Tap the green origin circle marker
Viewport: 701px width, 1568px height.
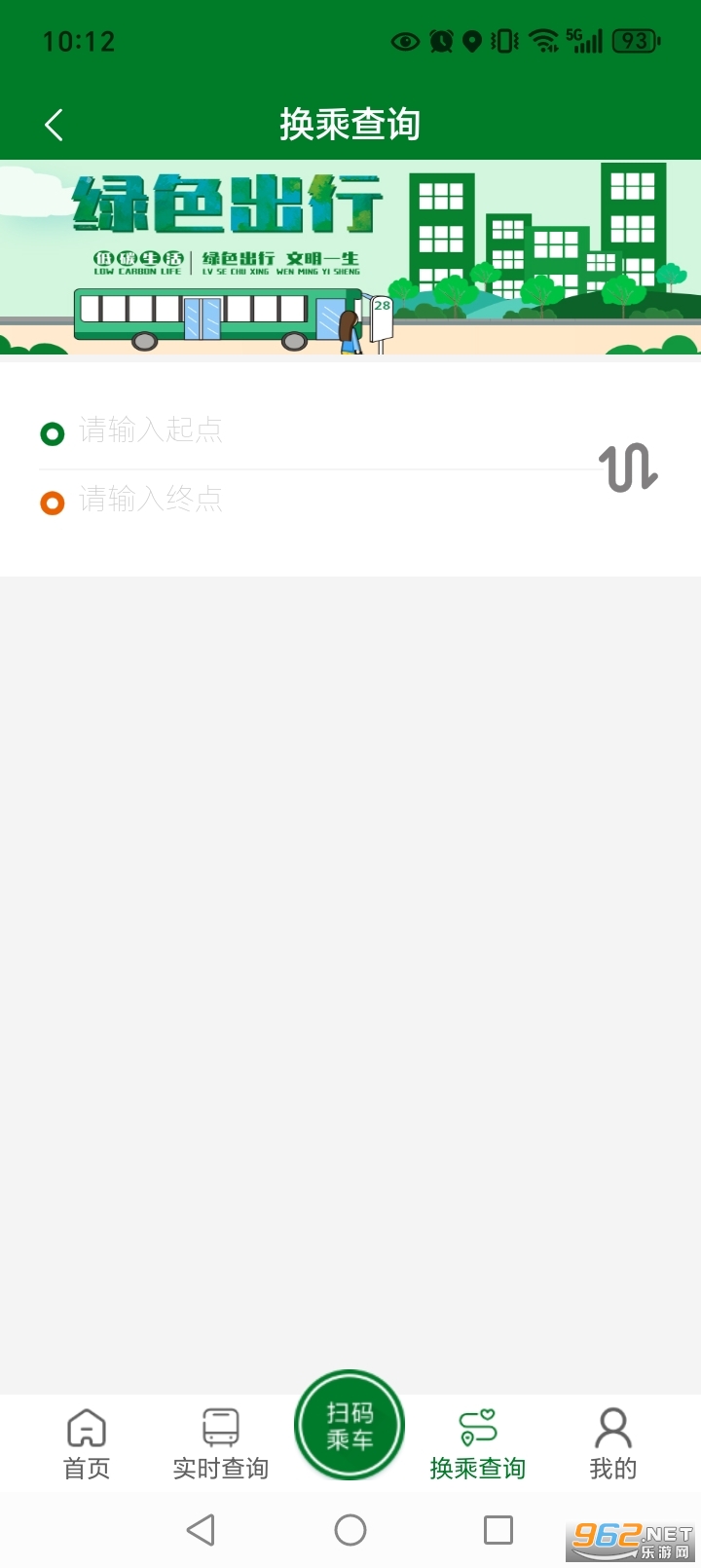[53, 432]
